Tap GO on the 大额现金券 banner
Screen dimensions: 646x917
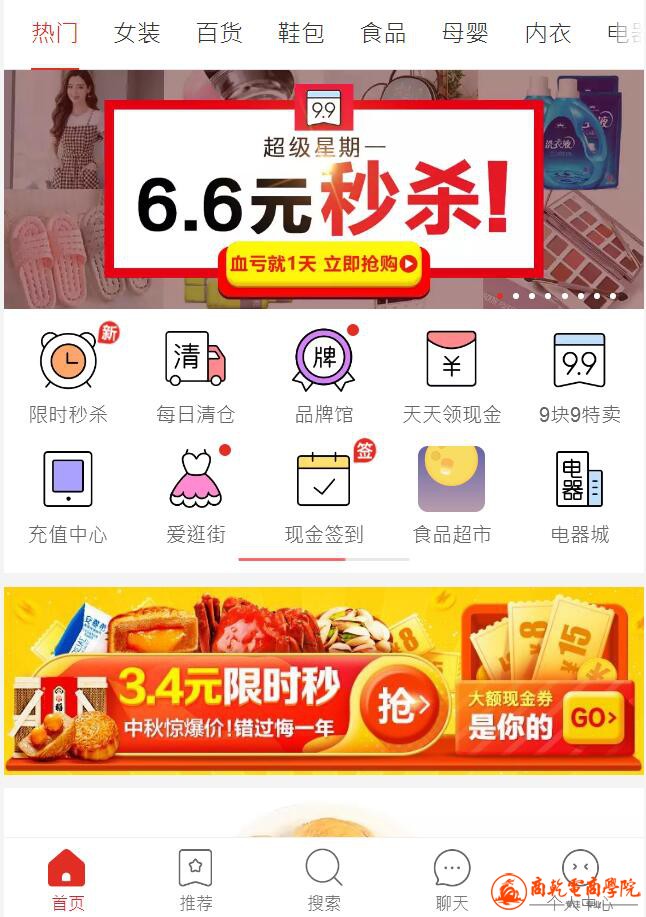pyautogui.click(x=594, y=718)
